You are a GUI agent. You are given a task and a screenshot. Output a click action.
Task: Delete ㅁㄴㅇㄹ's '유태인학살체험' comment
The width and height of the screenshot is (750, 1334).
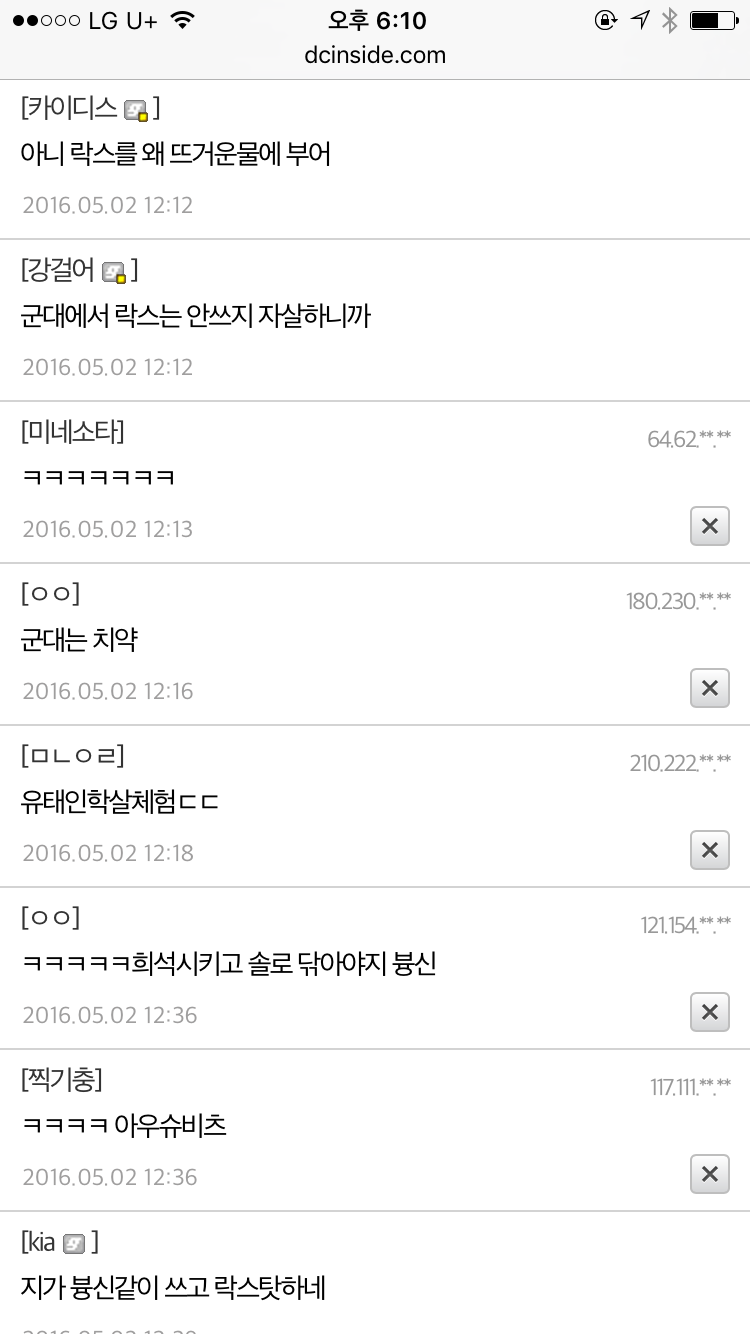(x=709, y=850)
